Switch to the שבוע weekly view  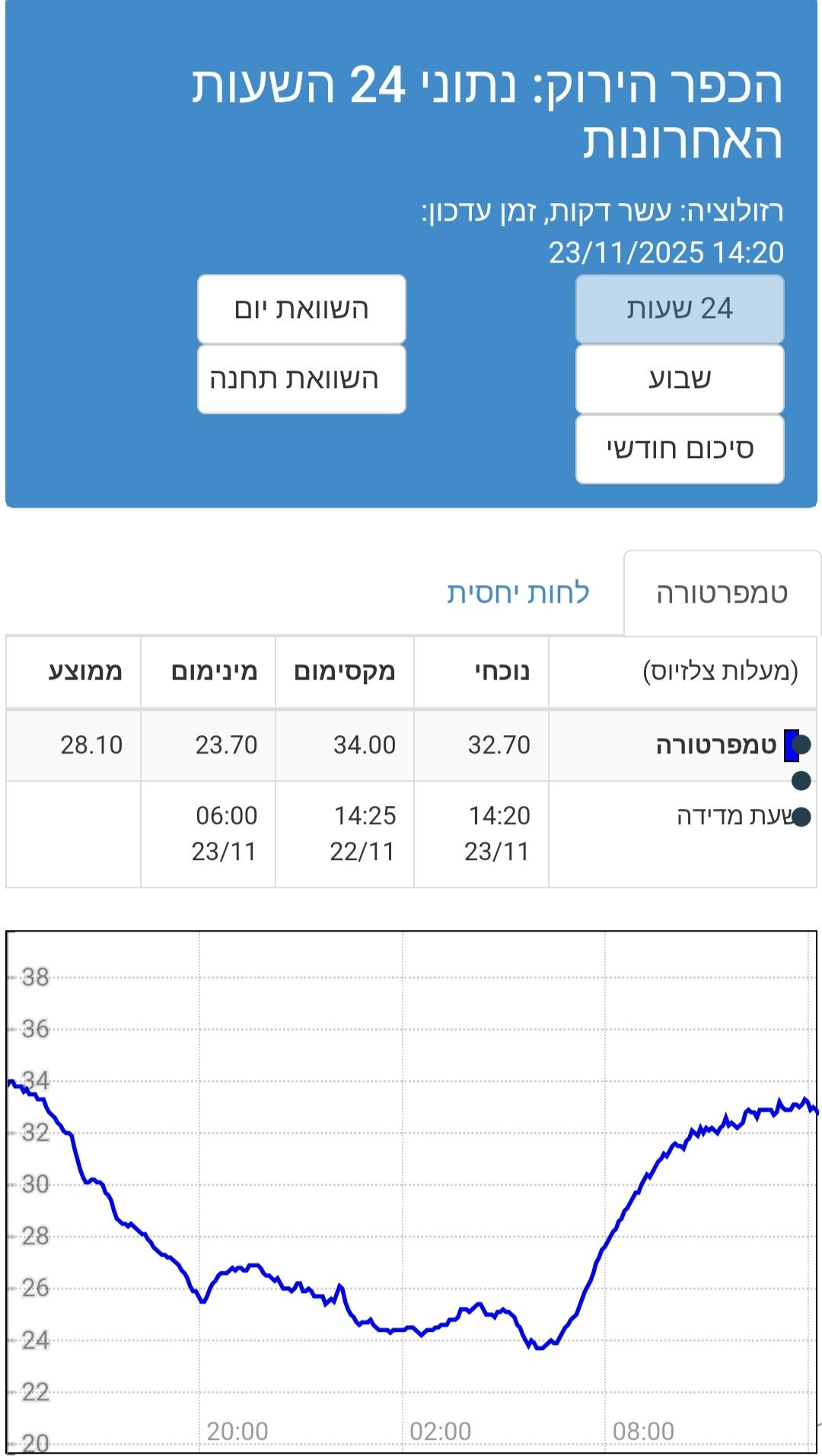click(x=680, y=379)
